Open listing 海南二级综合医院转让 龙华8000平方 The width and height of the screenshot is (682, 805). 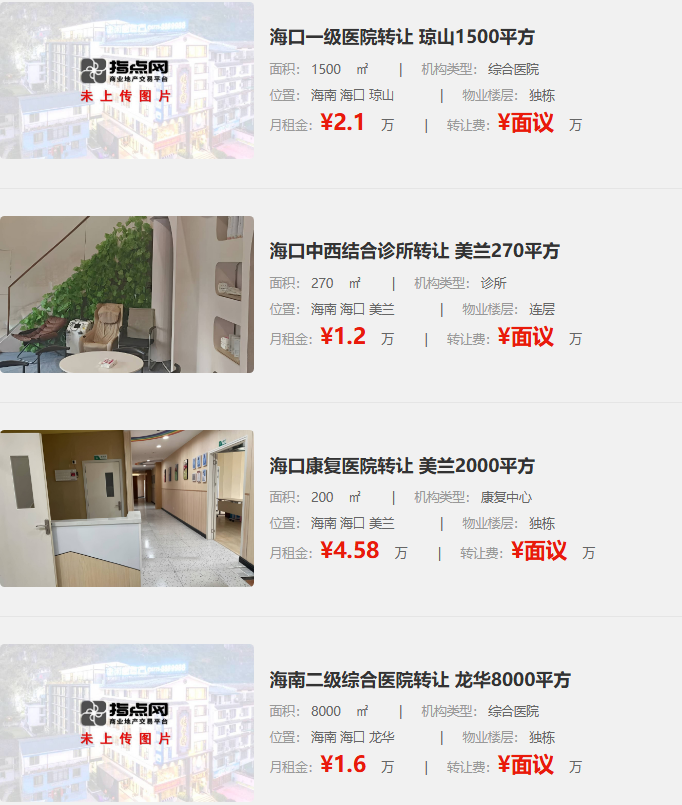pyautogui.click(x=420, y=680)
